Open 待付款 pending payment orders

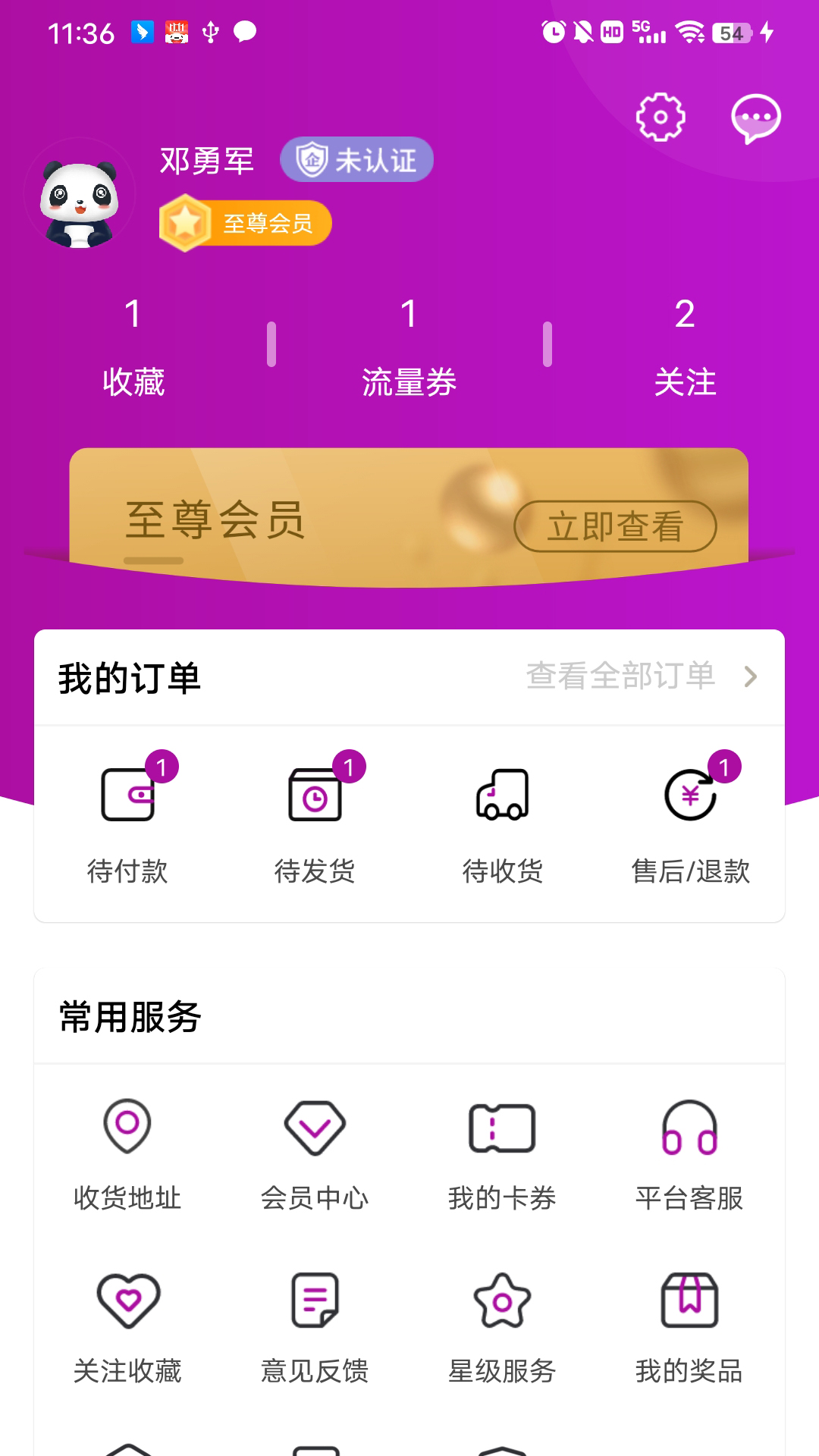coord(127,821)
